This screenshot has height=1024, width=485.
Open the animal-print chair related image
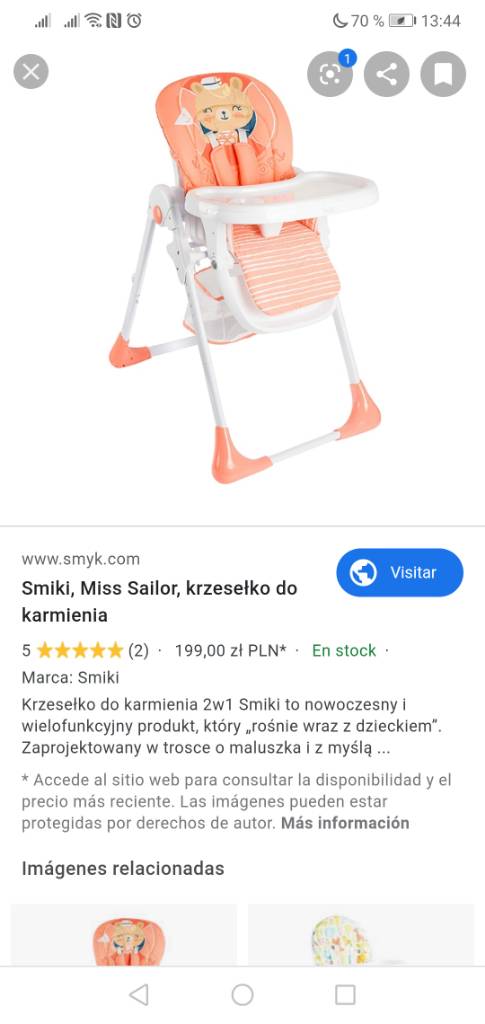[x=361, y=935]
